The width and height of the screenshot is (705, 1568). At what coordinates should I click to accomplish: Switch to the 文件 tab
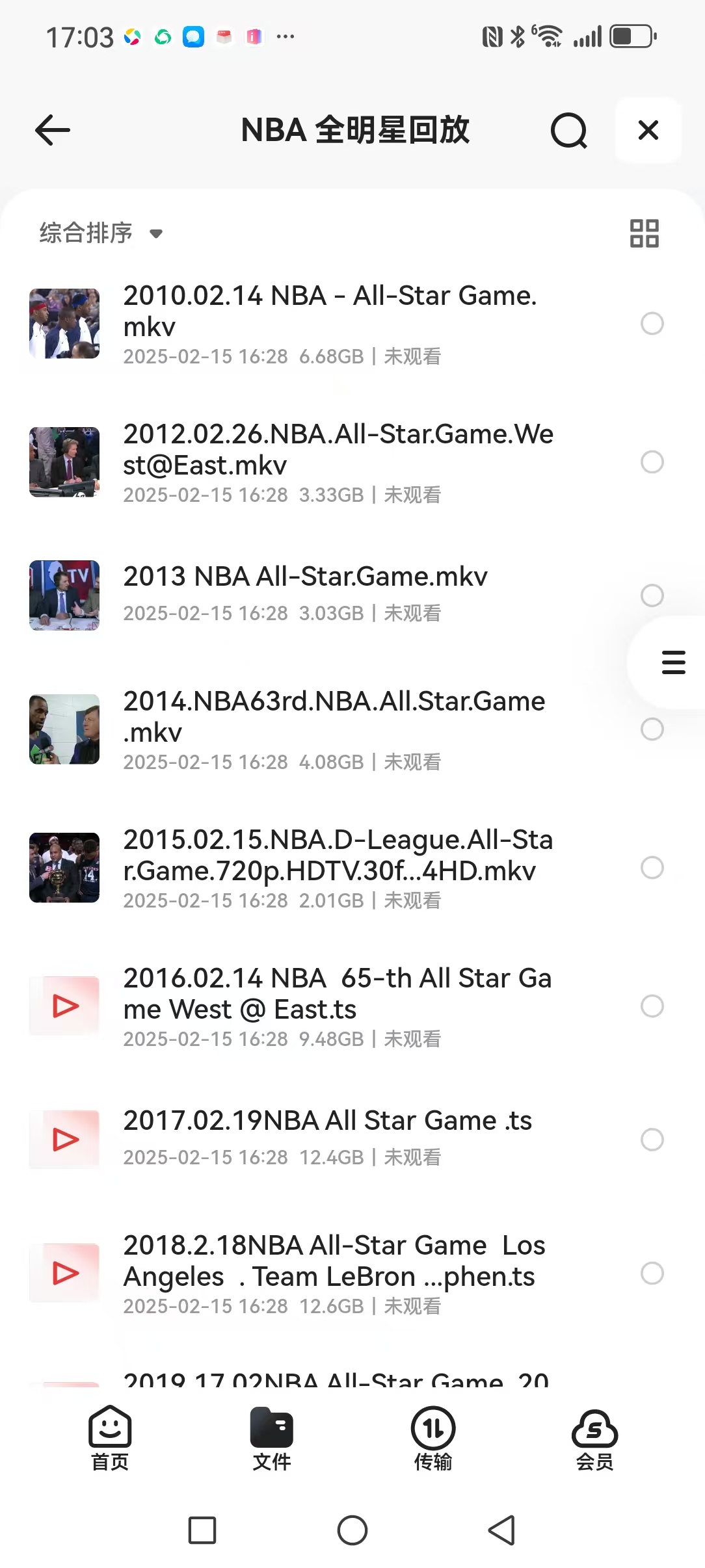[x=272, y=1437]
